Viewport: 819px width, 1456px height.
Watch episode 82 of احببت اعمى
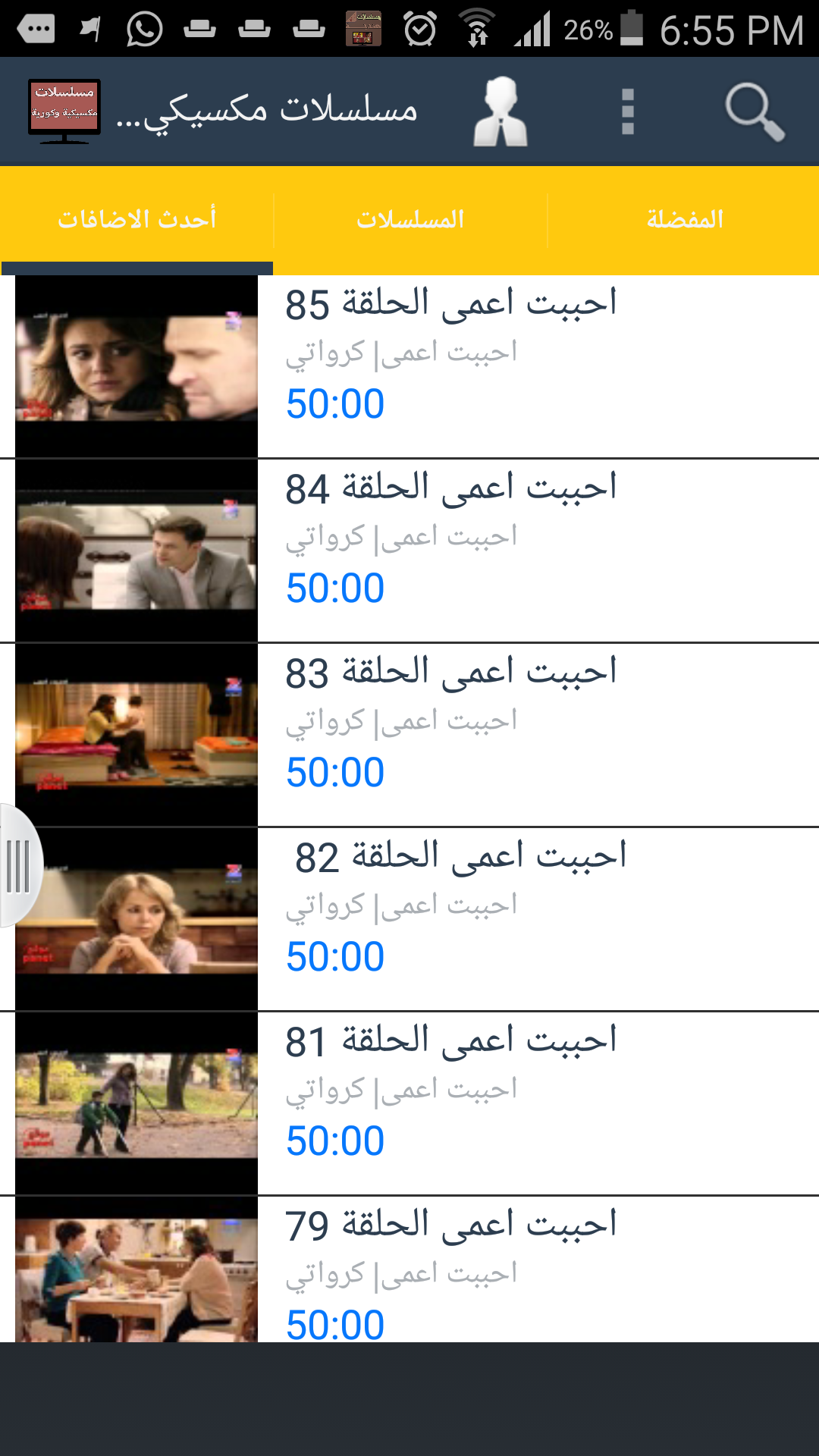point(409,919)
